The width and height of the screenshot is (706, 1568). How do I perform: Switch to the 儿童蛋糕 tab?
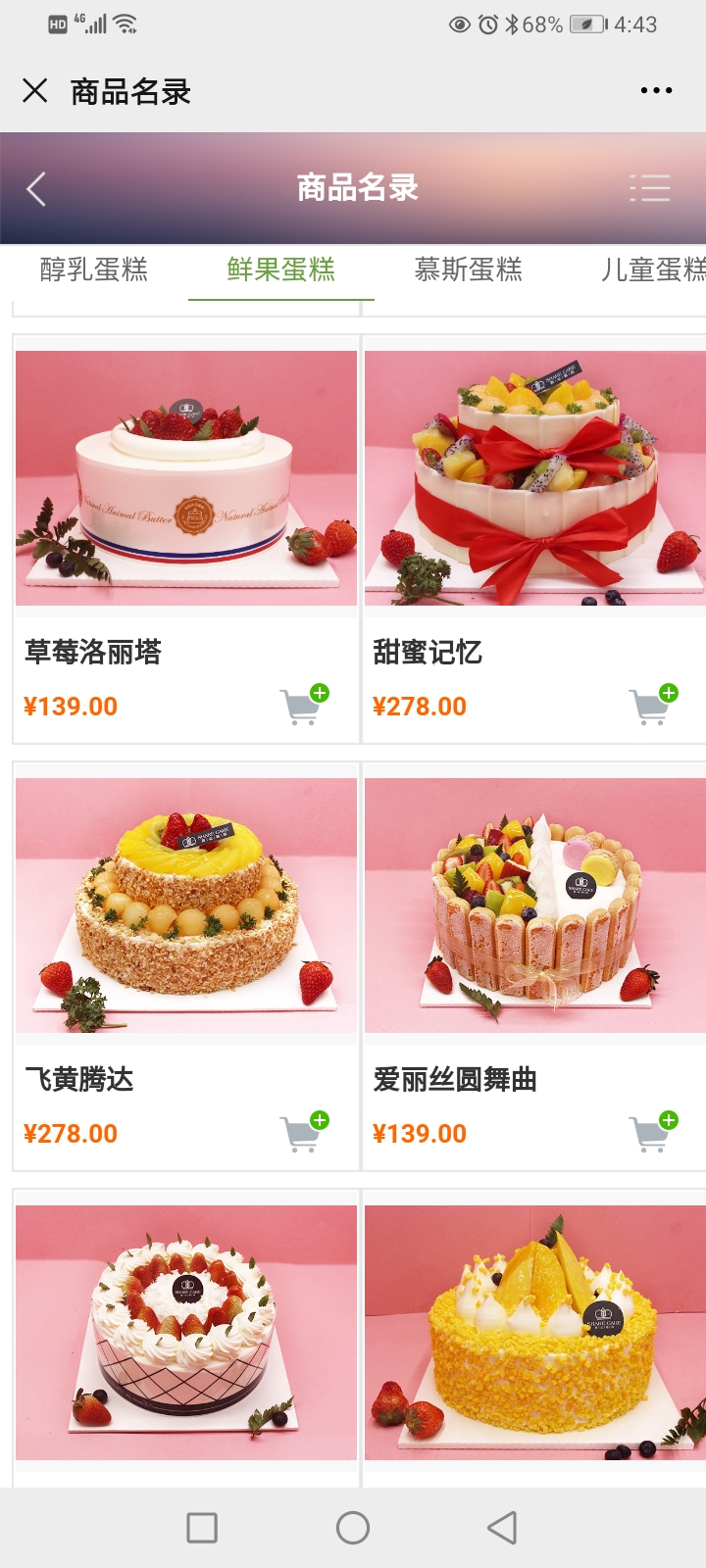pos(653,269)
